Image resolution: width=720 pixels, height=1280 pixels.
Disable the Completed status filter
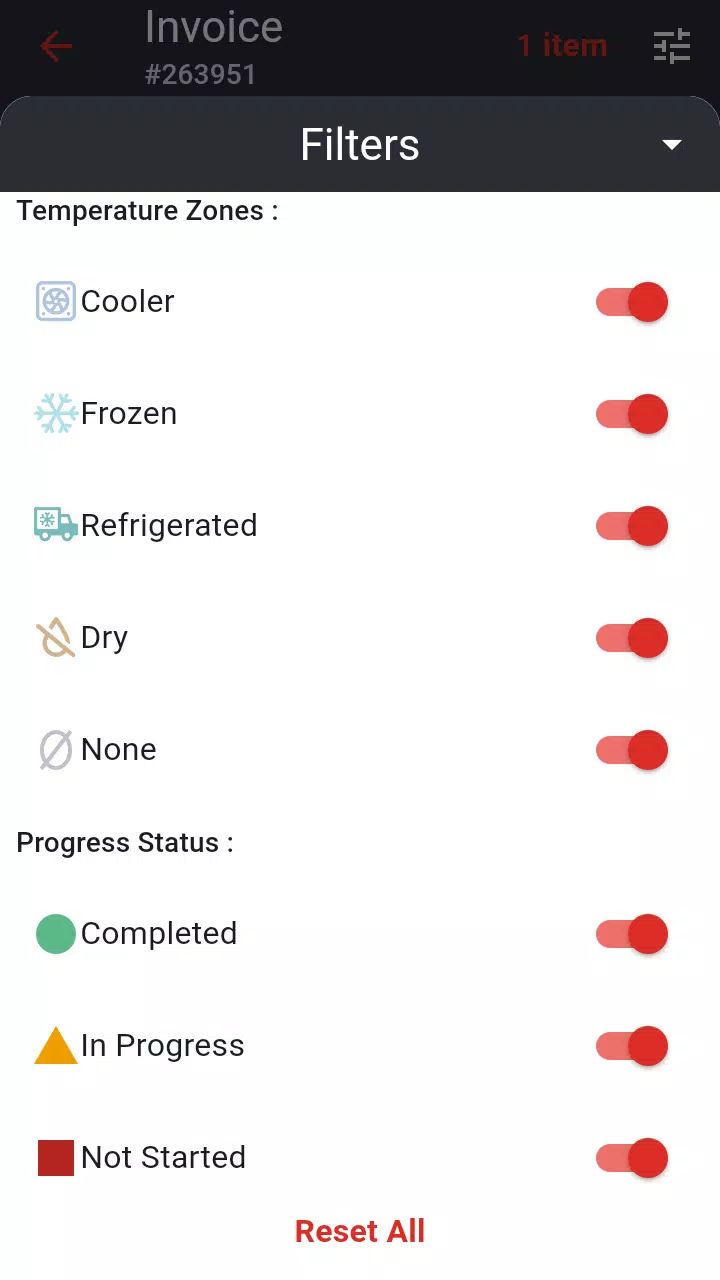click(x=632, y=934)
